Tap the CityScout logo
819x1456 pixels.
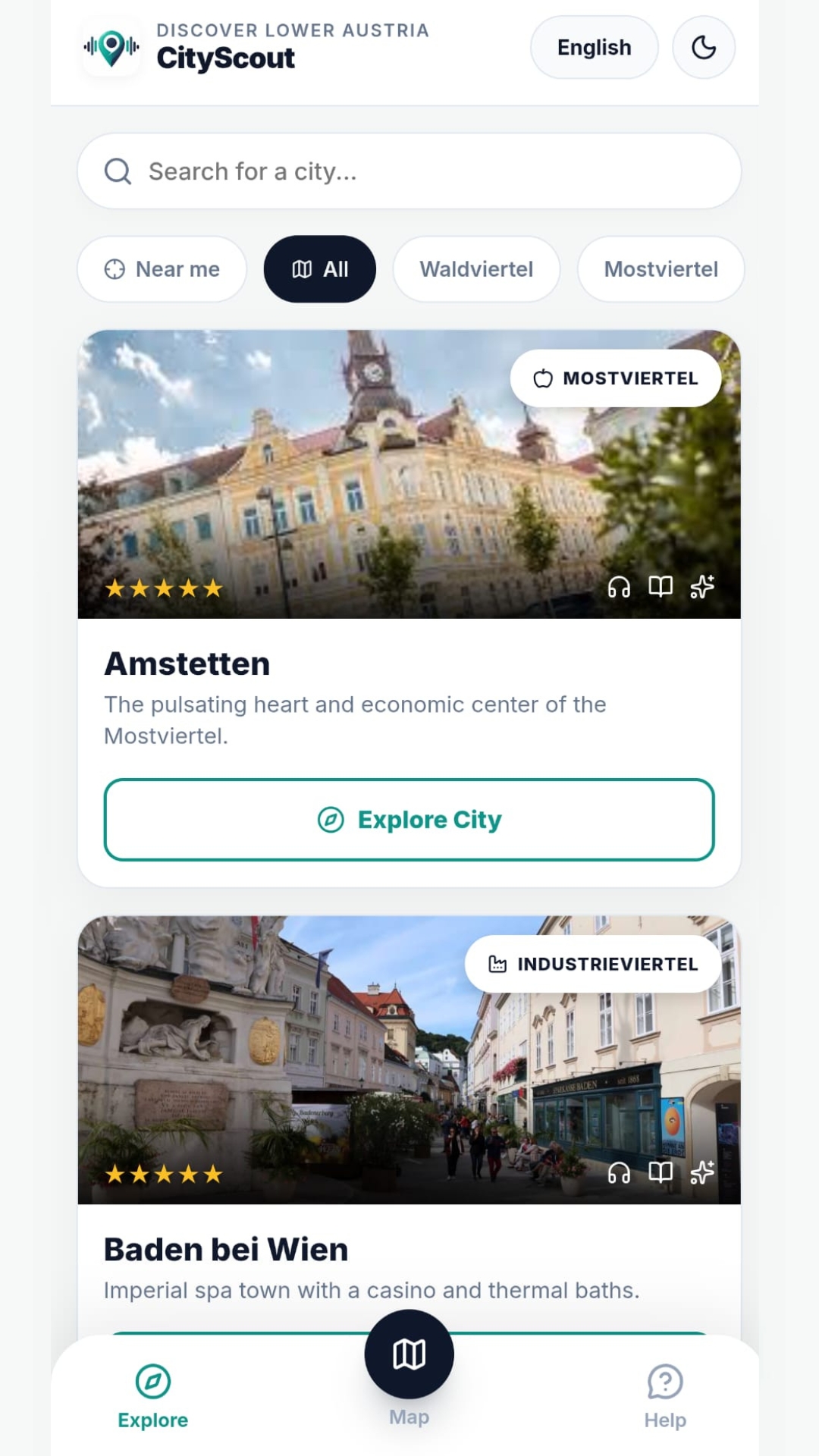point(111,47)
